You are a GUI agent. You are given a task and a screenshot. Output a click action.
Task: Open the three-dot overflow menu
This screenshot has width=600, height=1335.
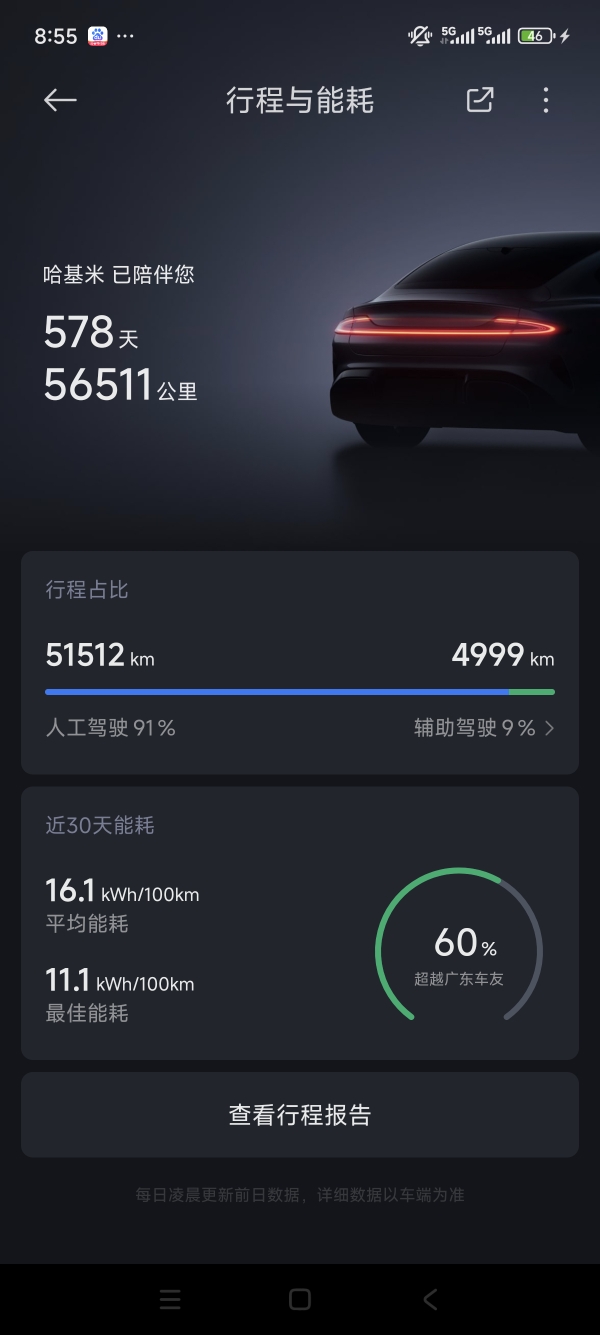pyautogui.click(x=545, y=100)
